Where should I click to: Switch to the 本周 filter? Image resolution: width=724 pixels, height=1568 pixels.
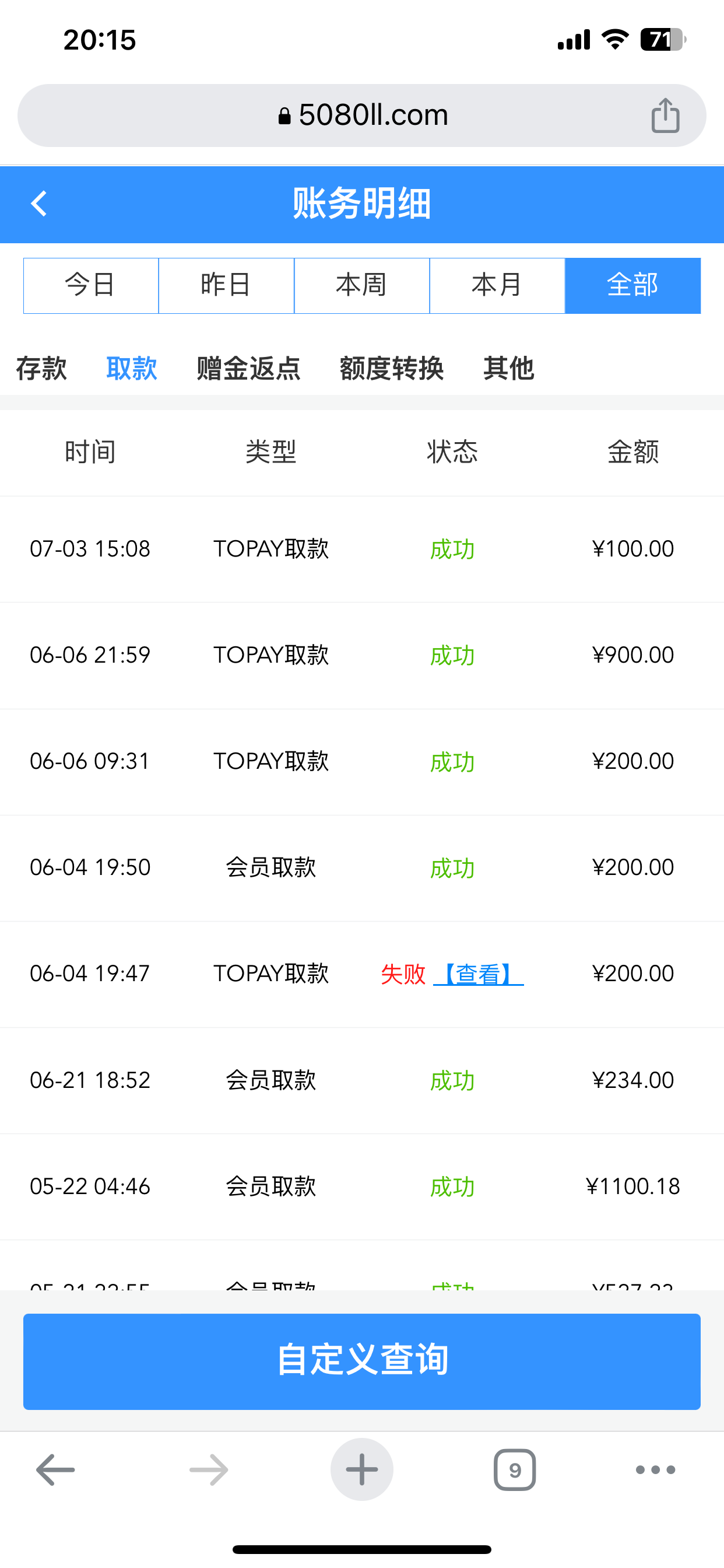[362, 285]
